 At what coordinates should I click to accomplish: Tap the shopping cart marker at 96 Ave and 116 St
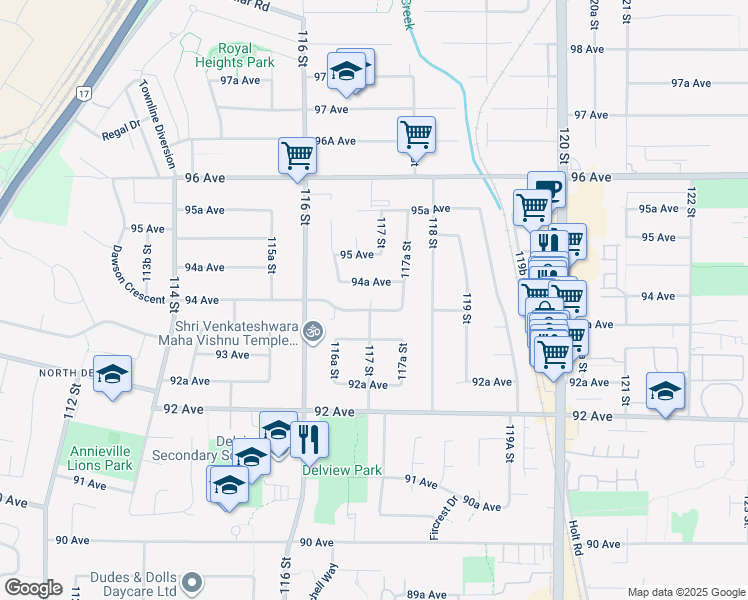[297, 155]
